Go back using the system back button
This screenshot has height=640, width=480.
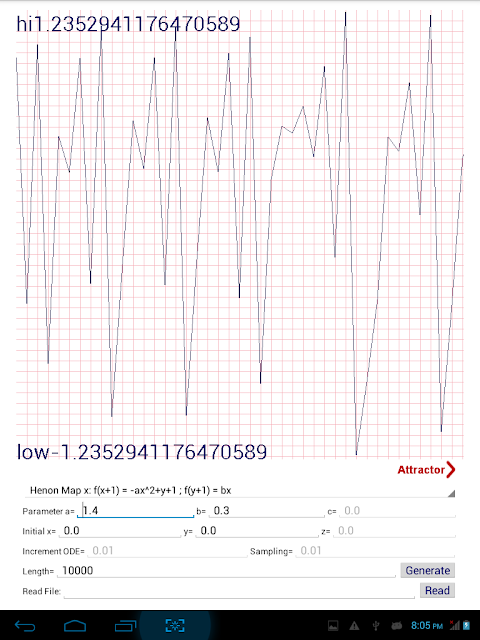pos(25,625)
